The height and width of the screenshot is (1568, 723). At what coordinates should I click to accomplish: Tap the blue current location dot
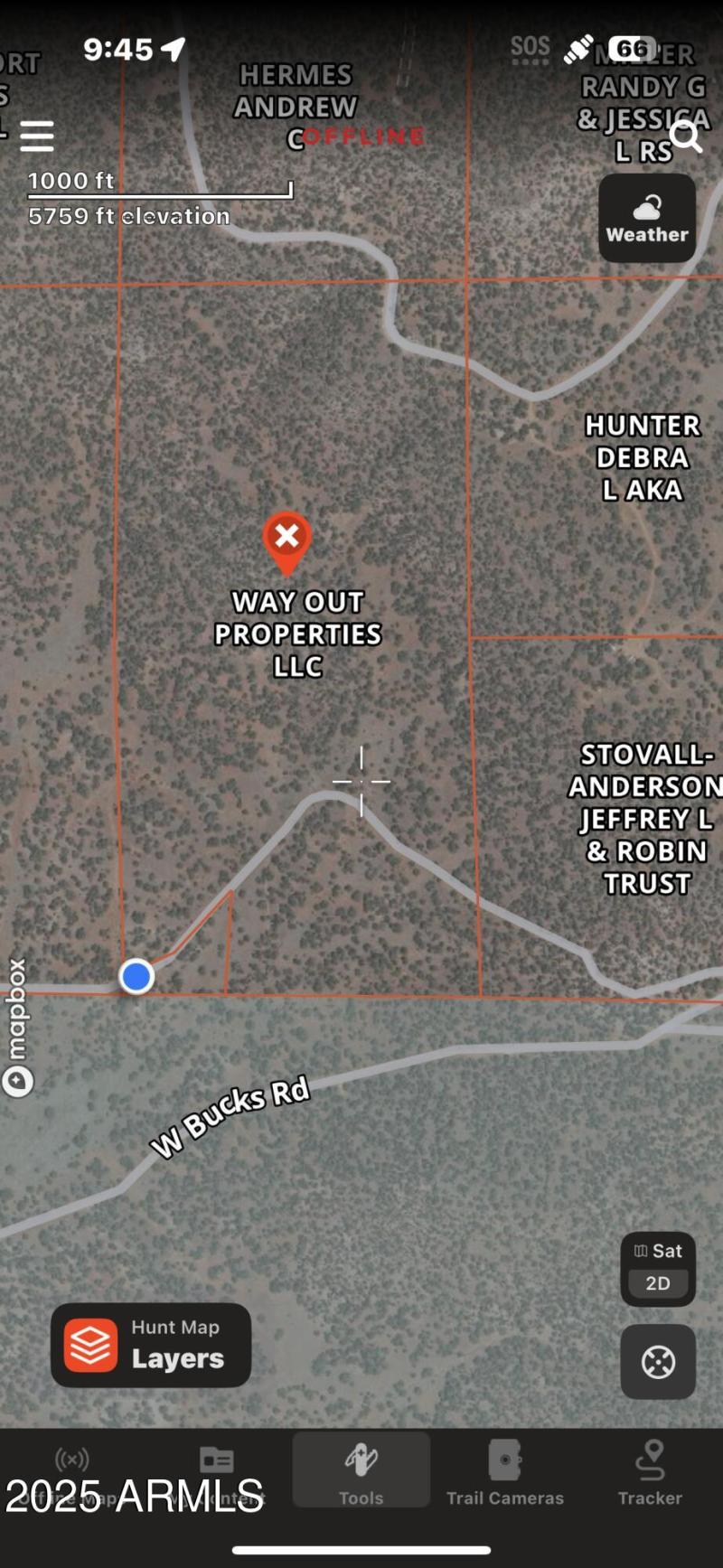136,976
